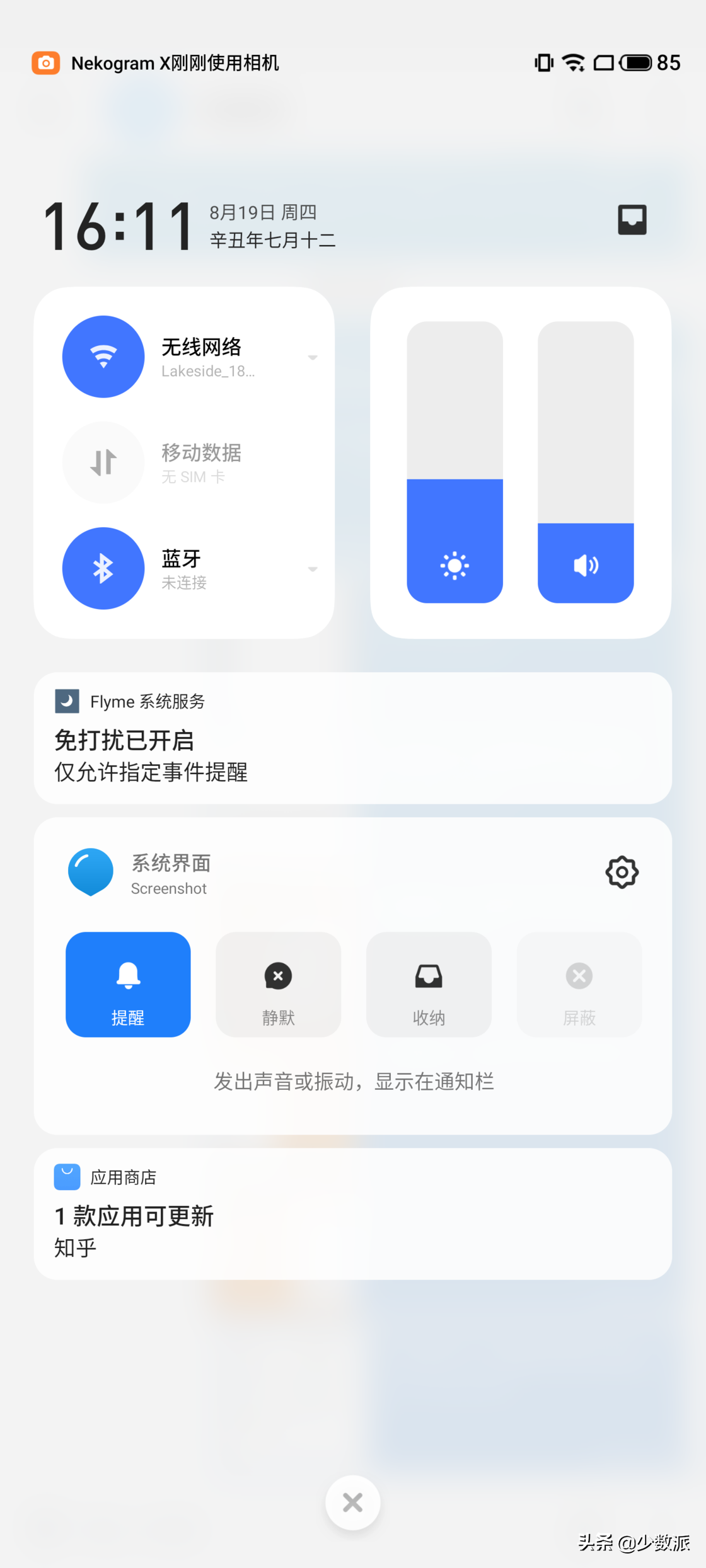Image resolution: width=706 pixels, height=1568 pixels.
Task: Tap the brightness slider
Action: (x=454, y=462)
